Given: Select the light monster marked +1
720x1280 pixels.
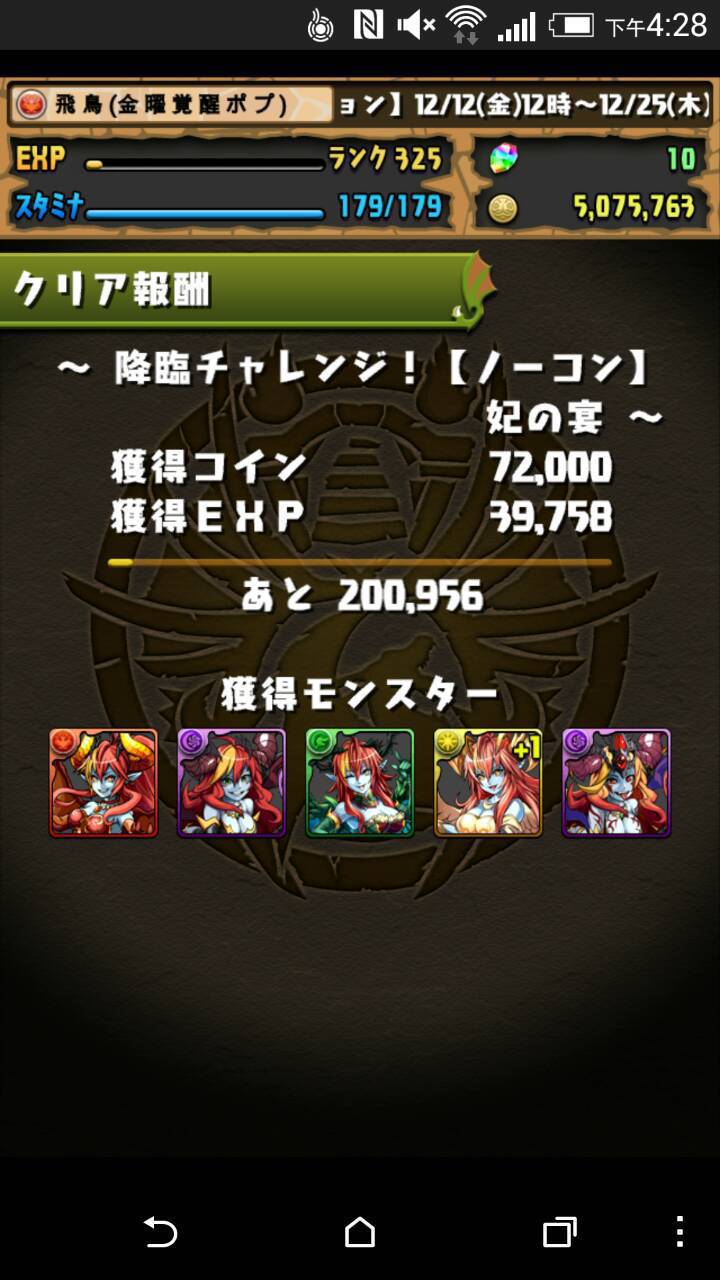Looking at the screenshot, I should [x=488, y=783].
